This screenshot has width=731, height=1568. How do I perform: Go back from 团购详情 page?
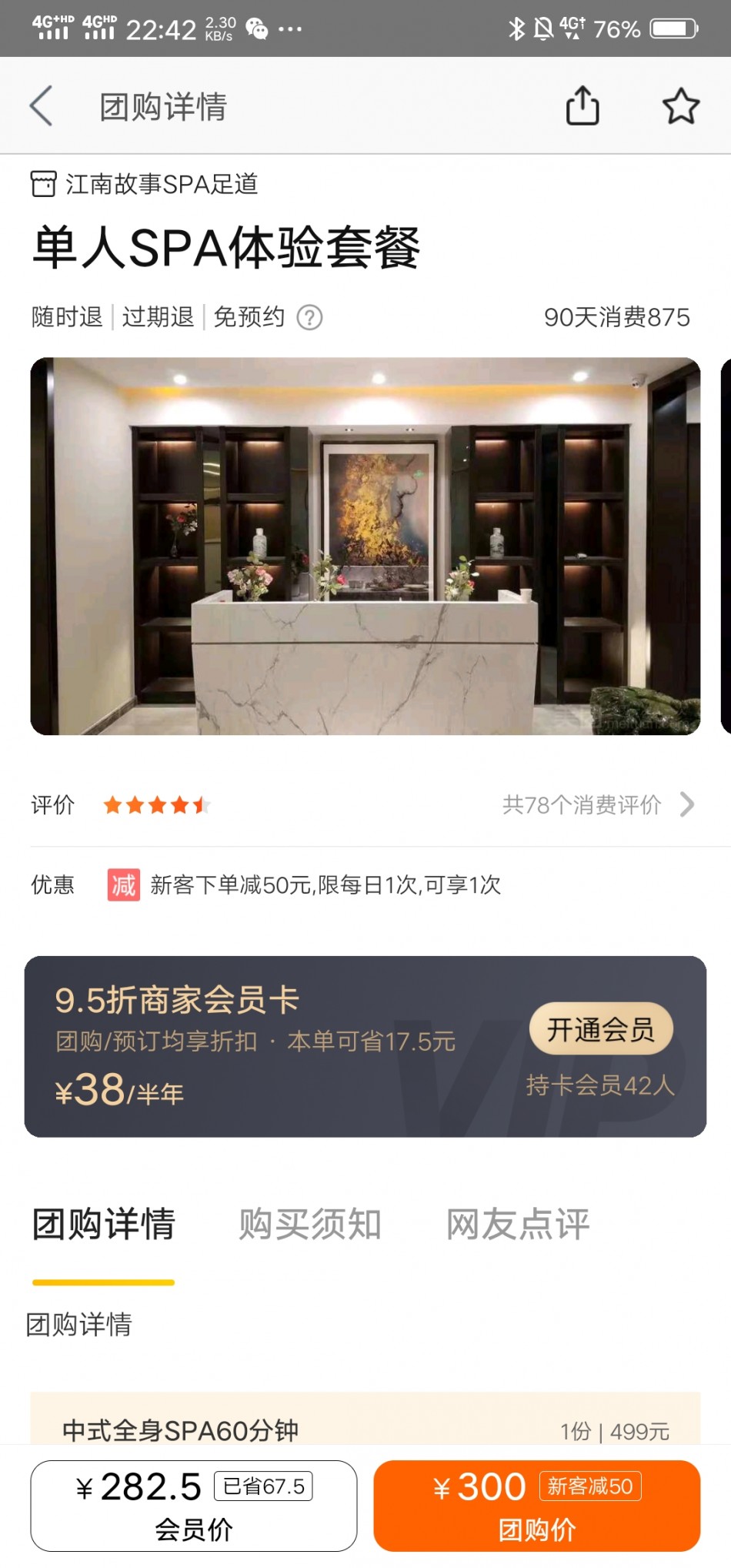click(x=42, y=106)
